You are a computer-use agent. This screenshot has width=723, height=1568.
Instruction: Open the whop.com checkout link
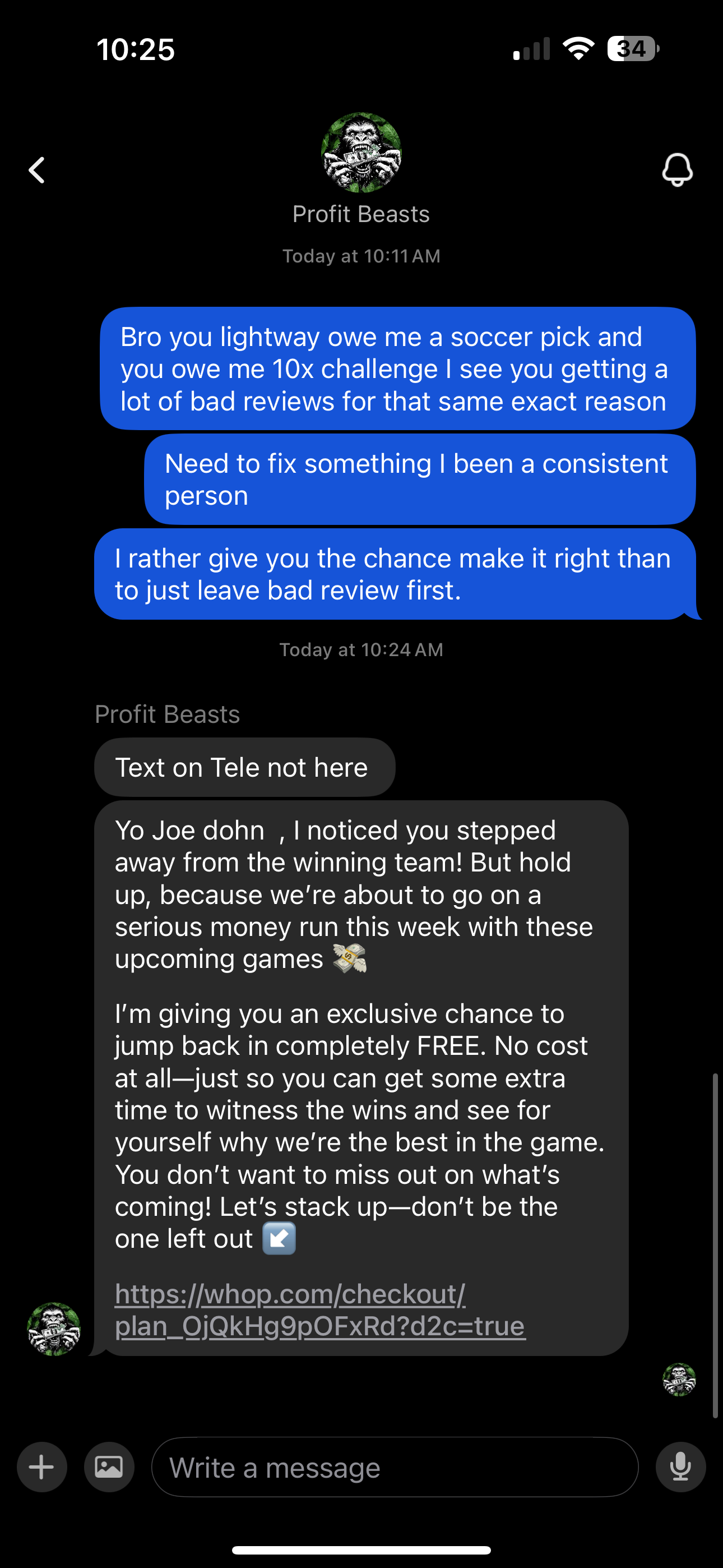319,1311
